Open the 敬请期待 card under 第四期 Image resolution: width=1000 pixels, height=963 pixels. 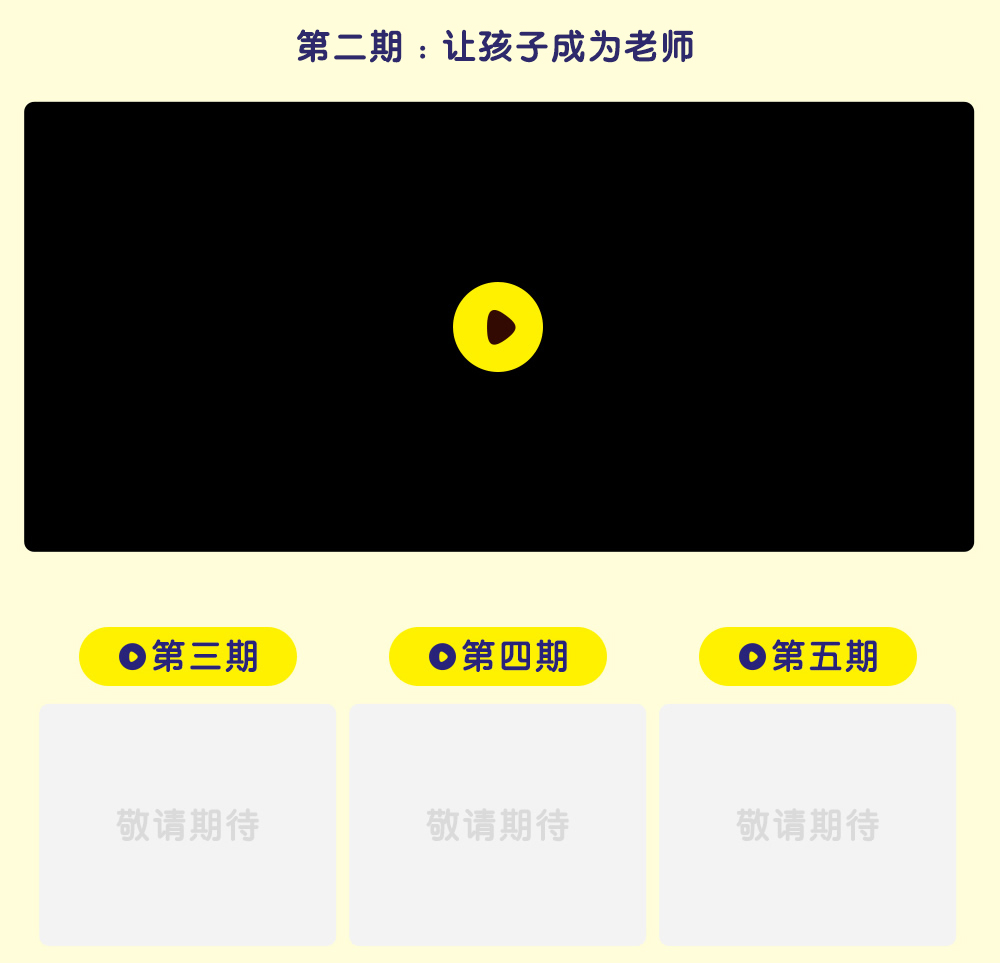498,825
